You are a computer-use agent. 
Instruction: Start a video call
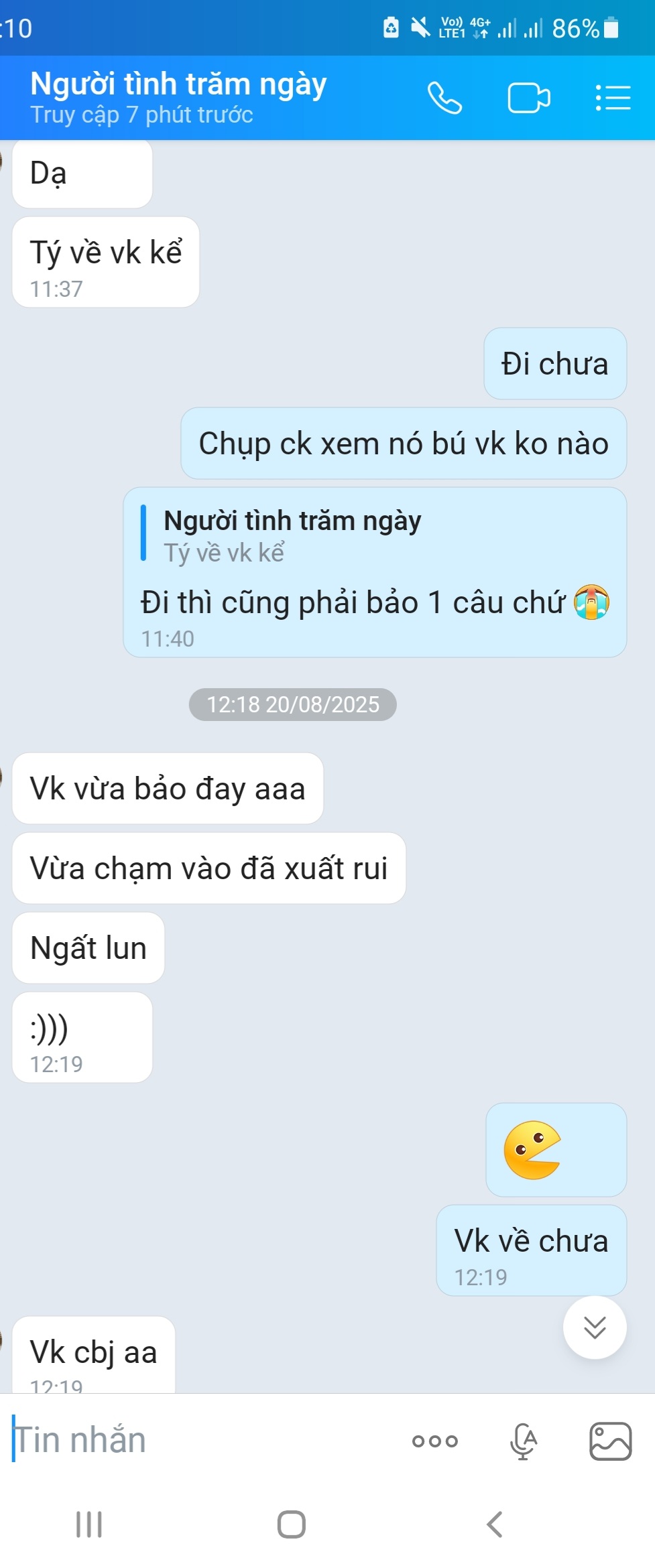pyautogui.click(x=528, y=99)
